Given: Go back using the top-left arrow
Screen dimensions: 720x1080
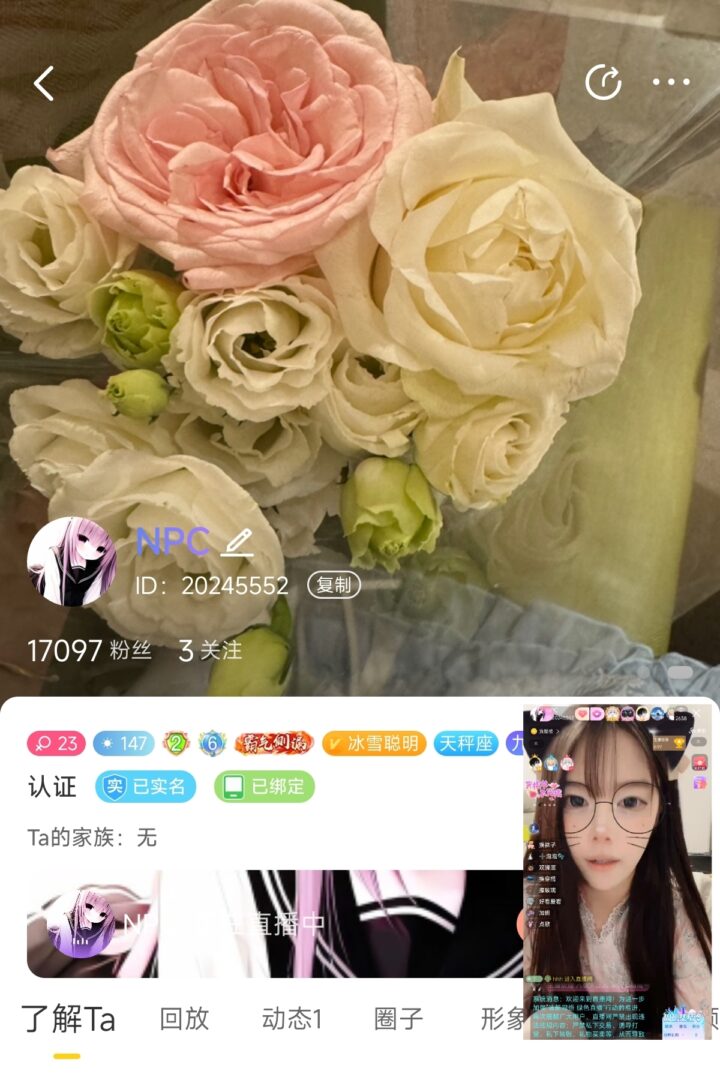Looking at the screenshot, I should pos(44,84).
